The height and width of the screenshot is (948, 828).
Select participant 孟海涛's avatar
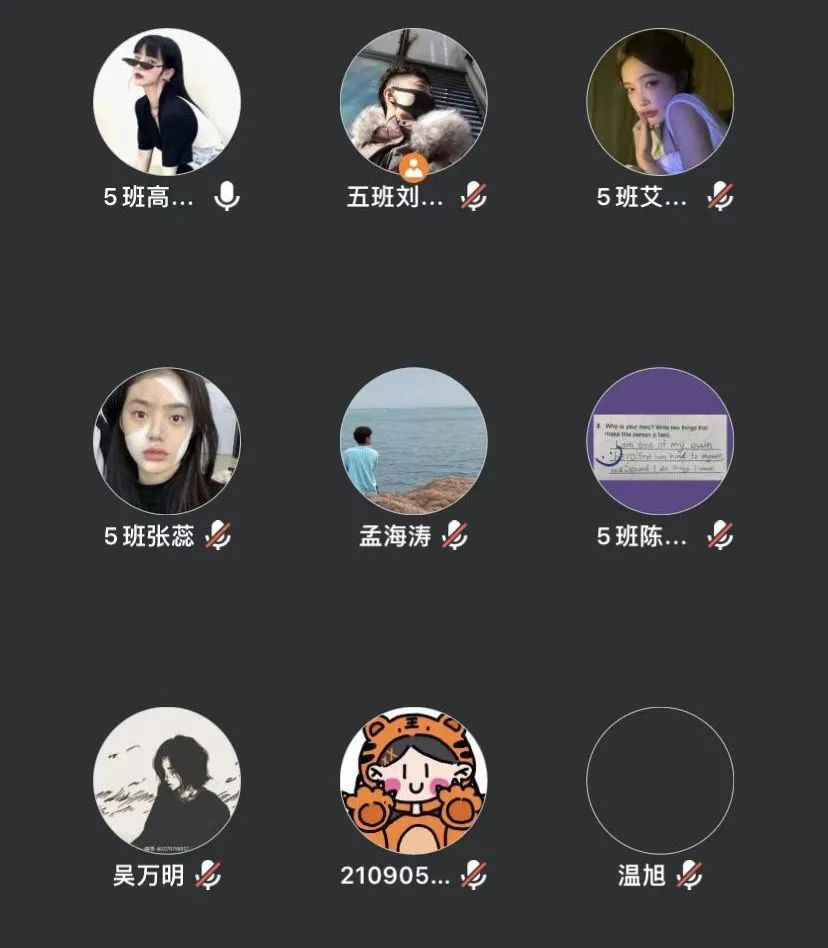[x=414, y=441]
